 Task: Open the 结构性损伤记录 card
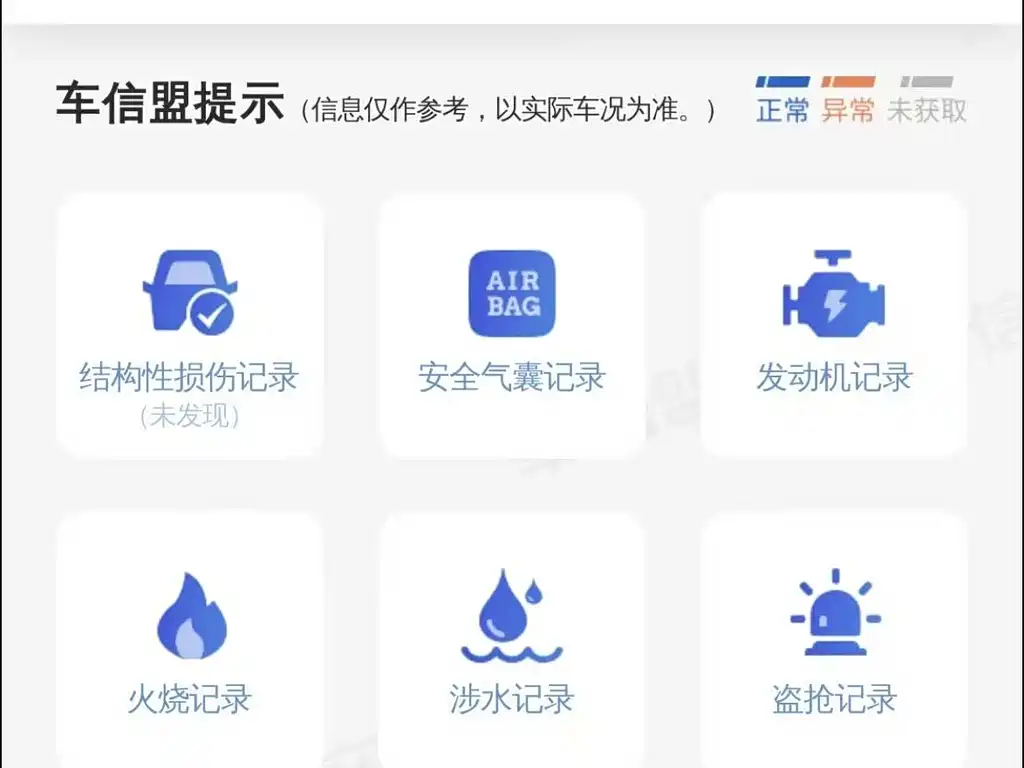[190, 326]
